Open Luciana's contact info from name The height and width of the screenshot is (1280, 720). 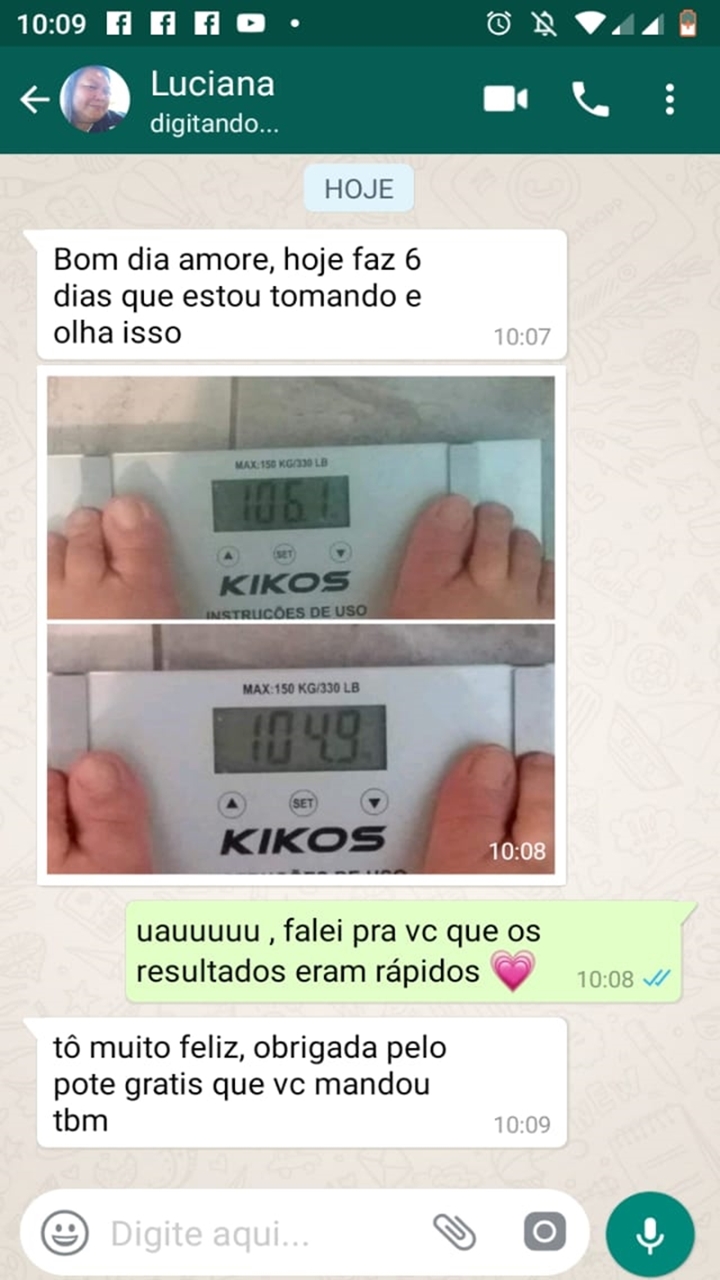[x=212, y=85]
